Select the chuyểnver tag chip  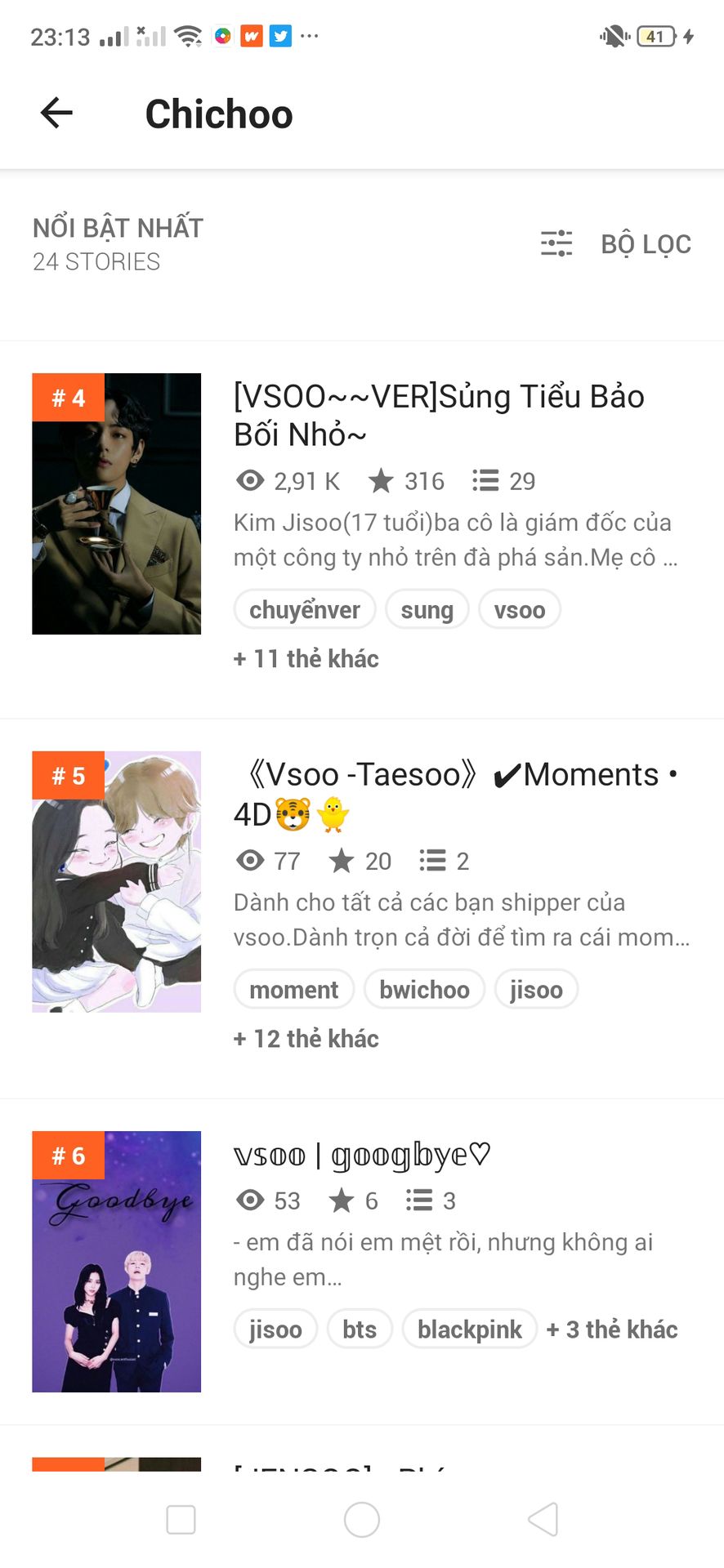[x=304, y=610]
